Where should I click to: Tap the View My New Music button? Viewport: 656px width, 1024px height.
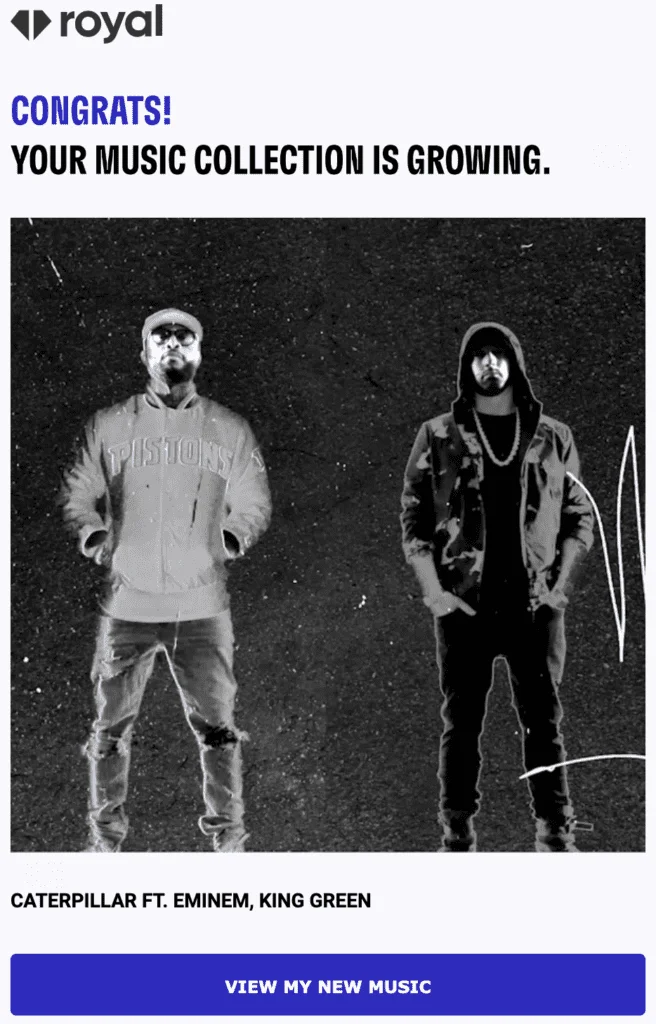pos(328,986)
